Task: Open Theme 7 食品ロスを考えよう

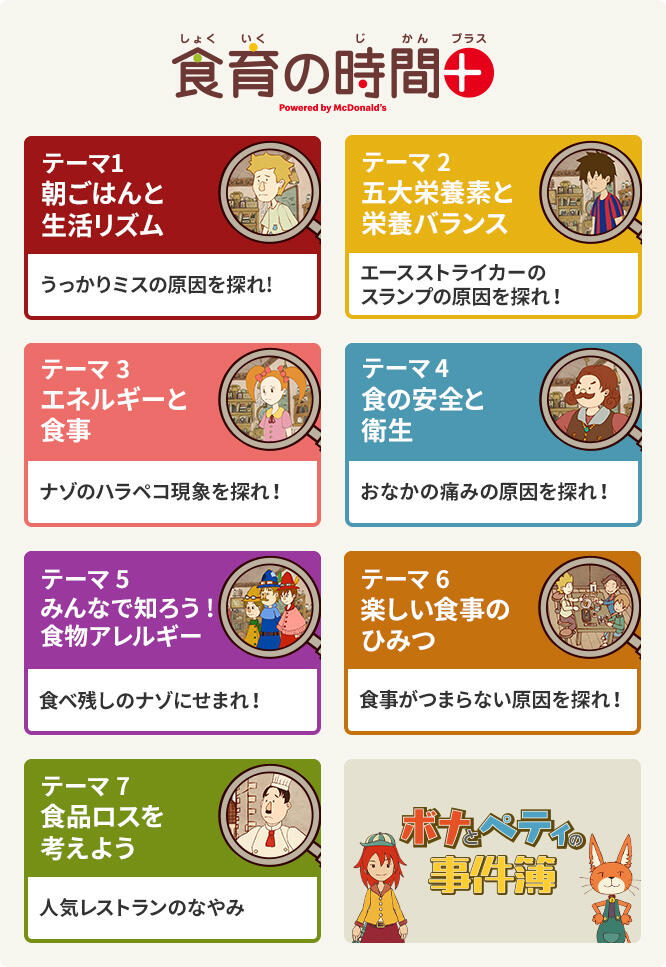Action: (x=172, y=851)
